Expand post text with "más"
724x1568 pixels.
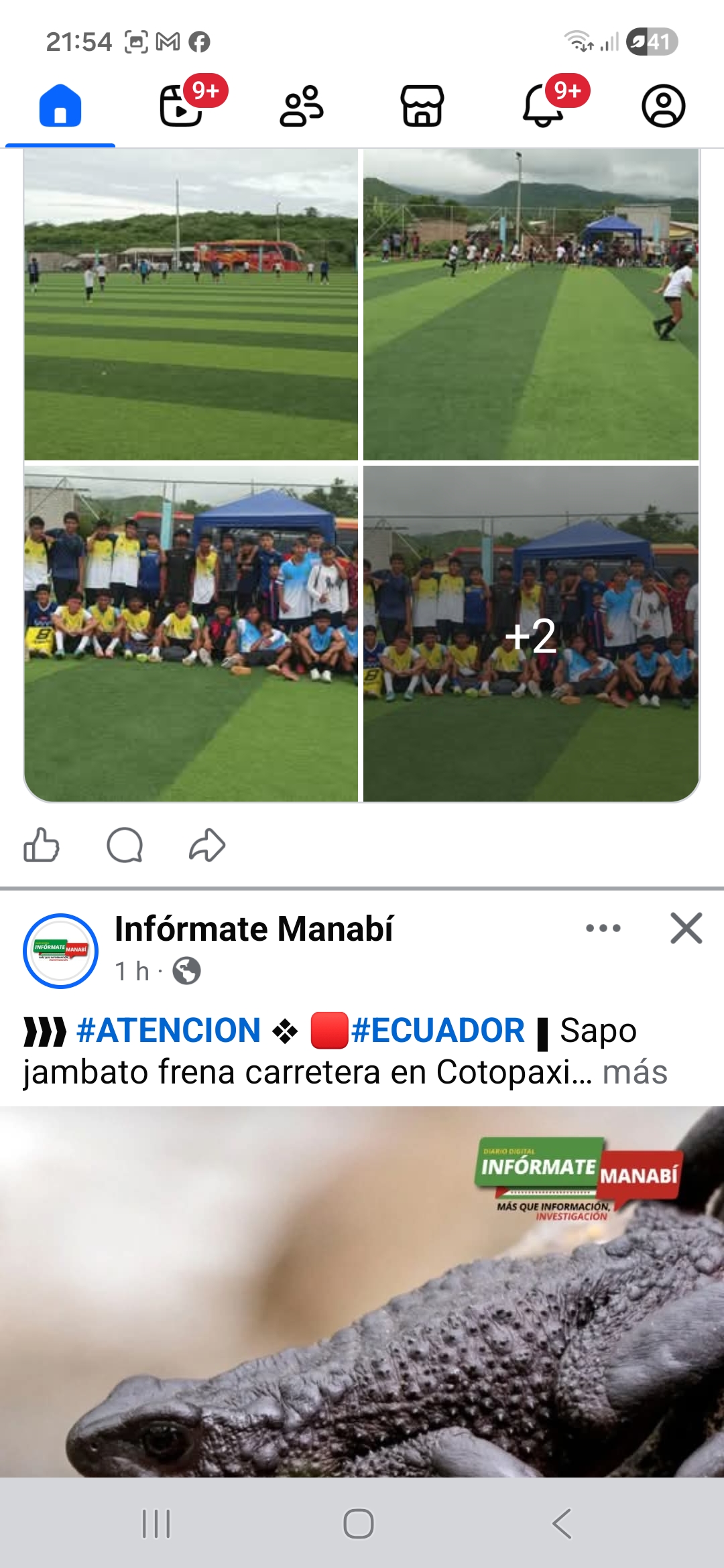pos(634,1072)
